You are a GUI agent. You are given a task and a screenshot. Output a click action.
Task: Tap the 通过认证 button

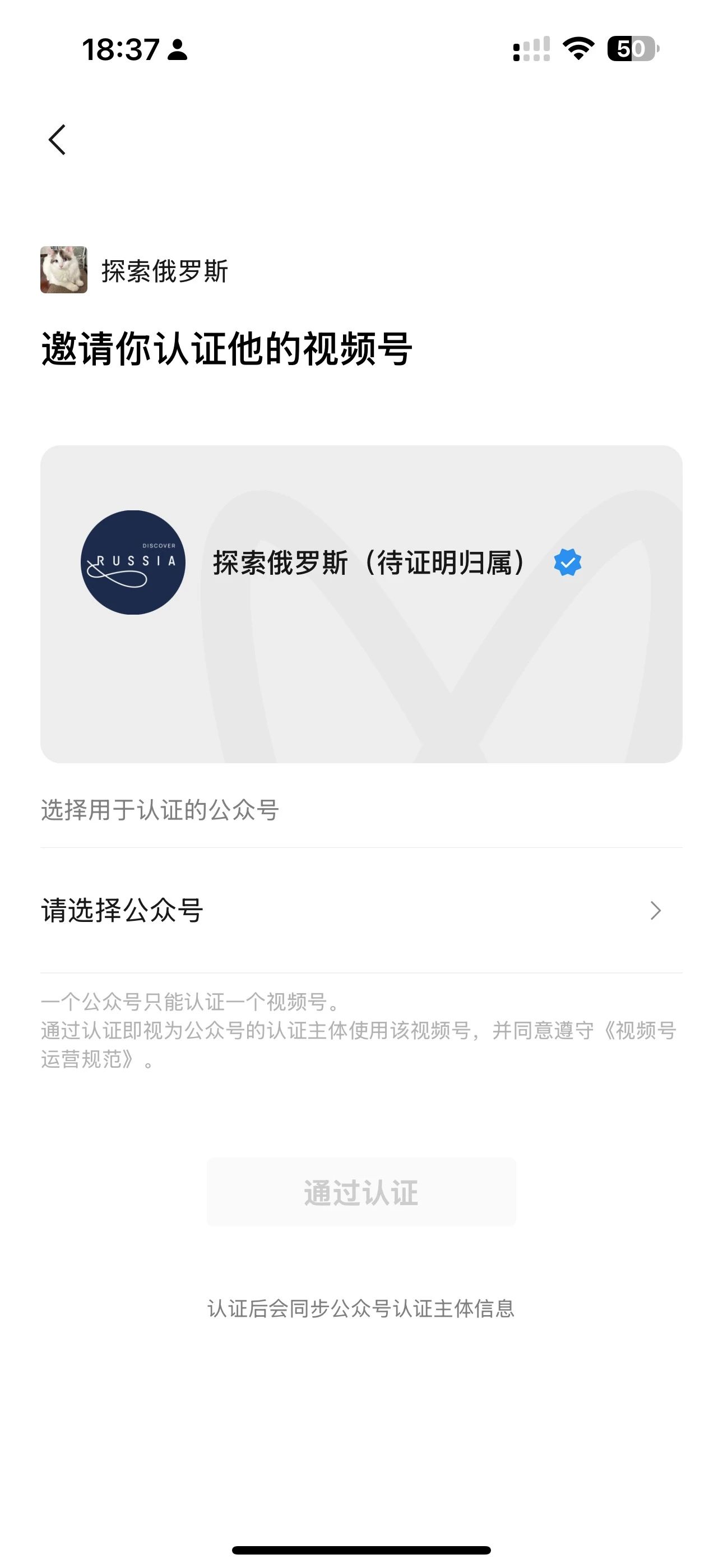point(361,1192)
